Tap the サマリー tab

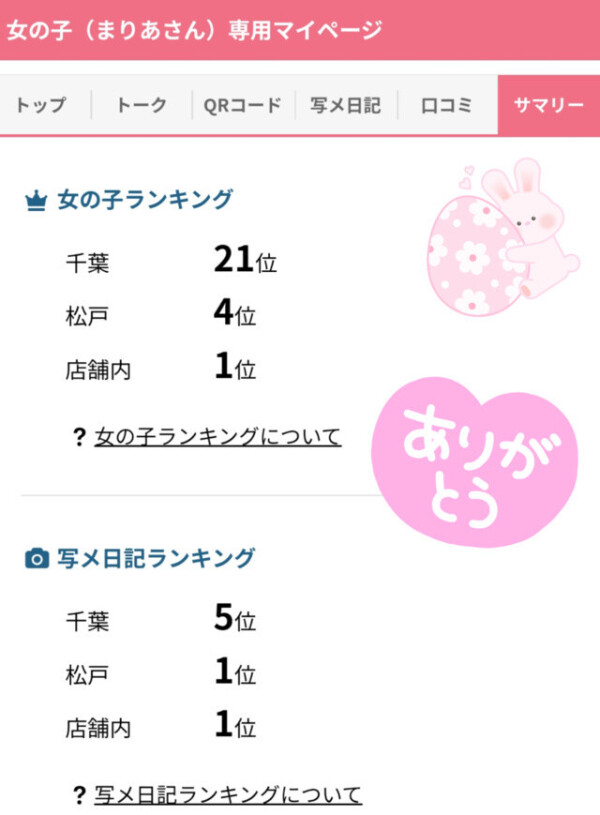tap(548, 105)
